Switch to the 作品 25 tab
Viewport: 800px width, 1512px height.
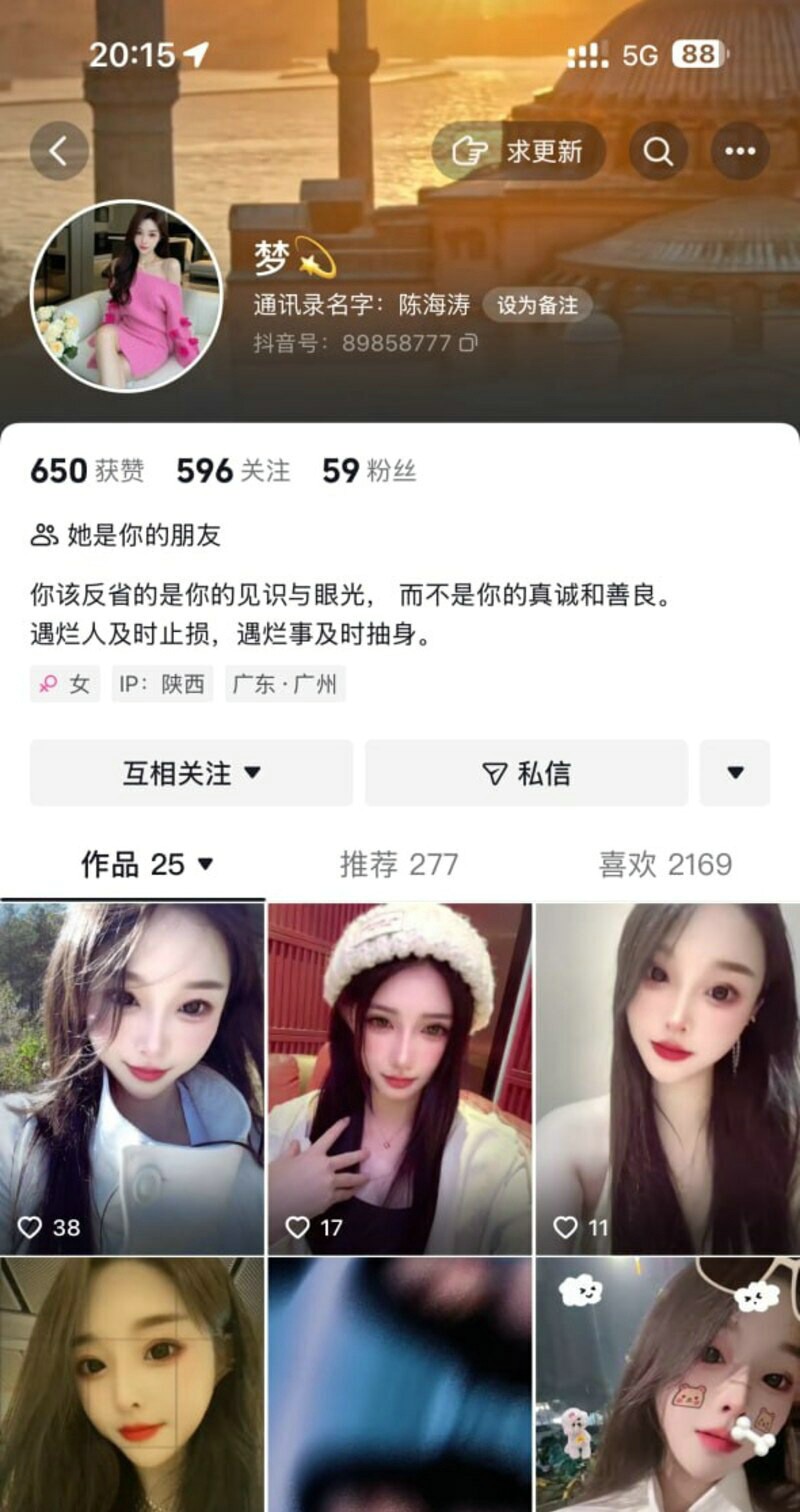point(147,864)
